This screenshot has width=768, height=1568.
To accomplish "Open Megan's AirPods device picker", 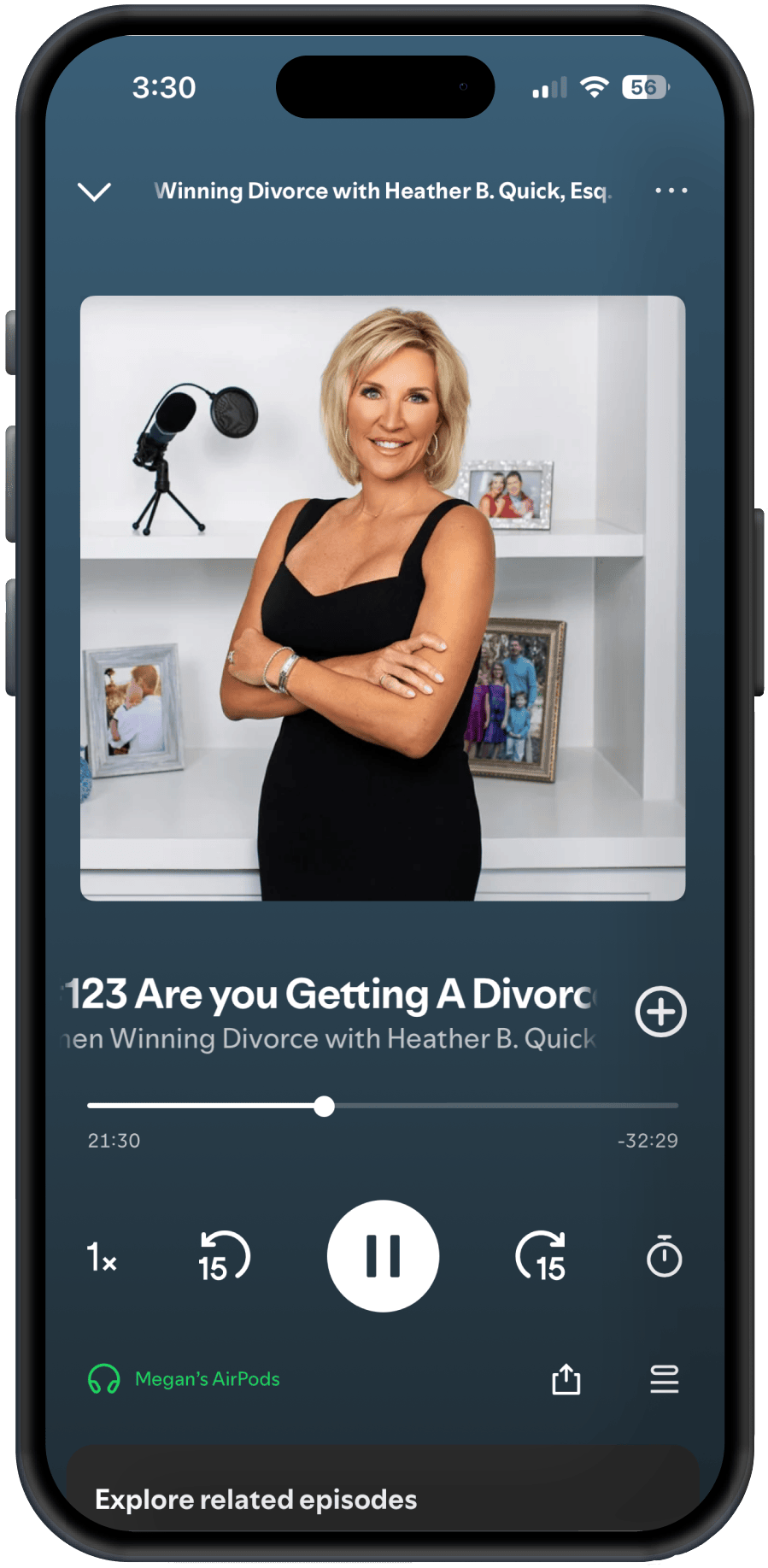I will click(185, 1379).
